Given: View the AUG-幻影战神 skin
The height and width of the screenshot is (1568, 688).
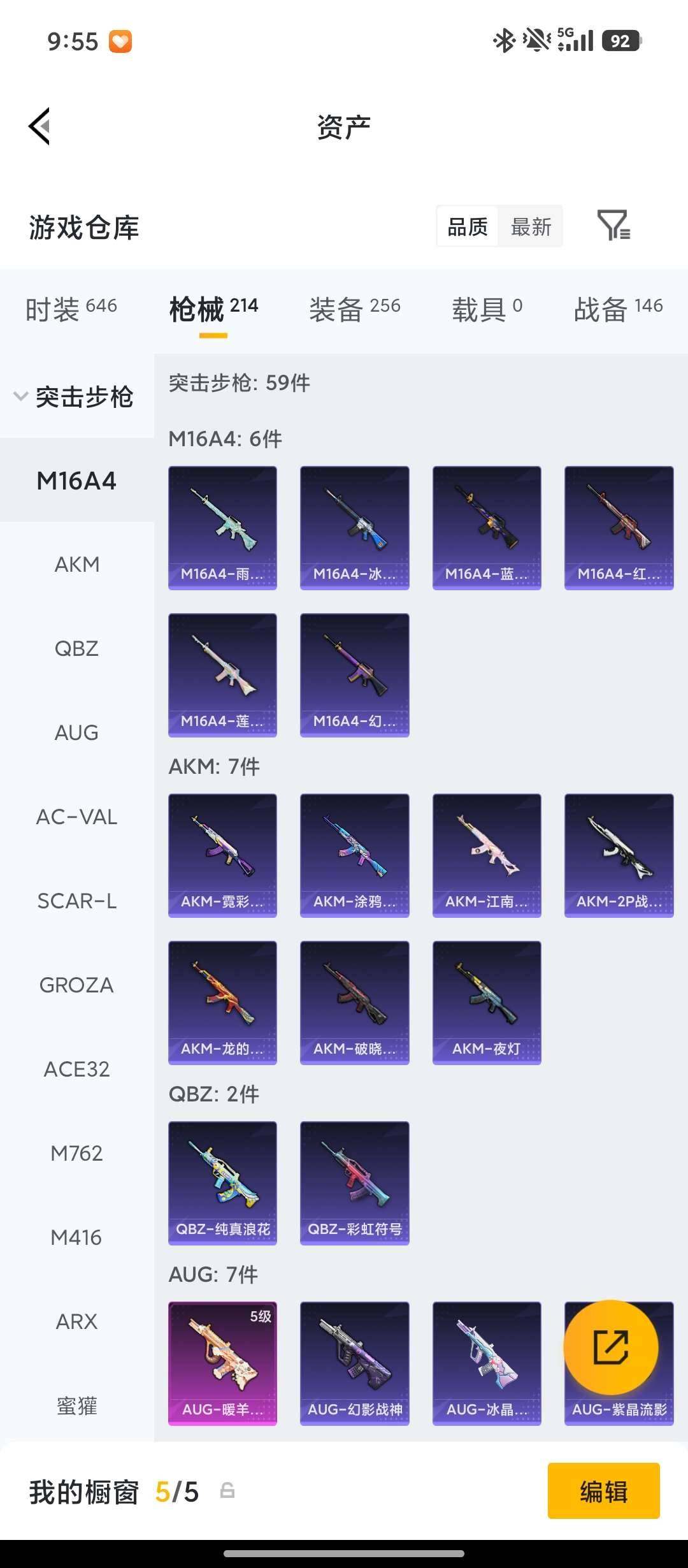Looking at the screenshot, I should coord(354,1363).
